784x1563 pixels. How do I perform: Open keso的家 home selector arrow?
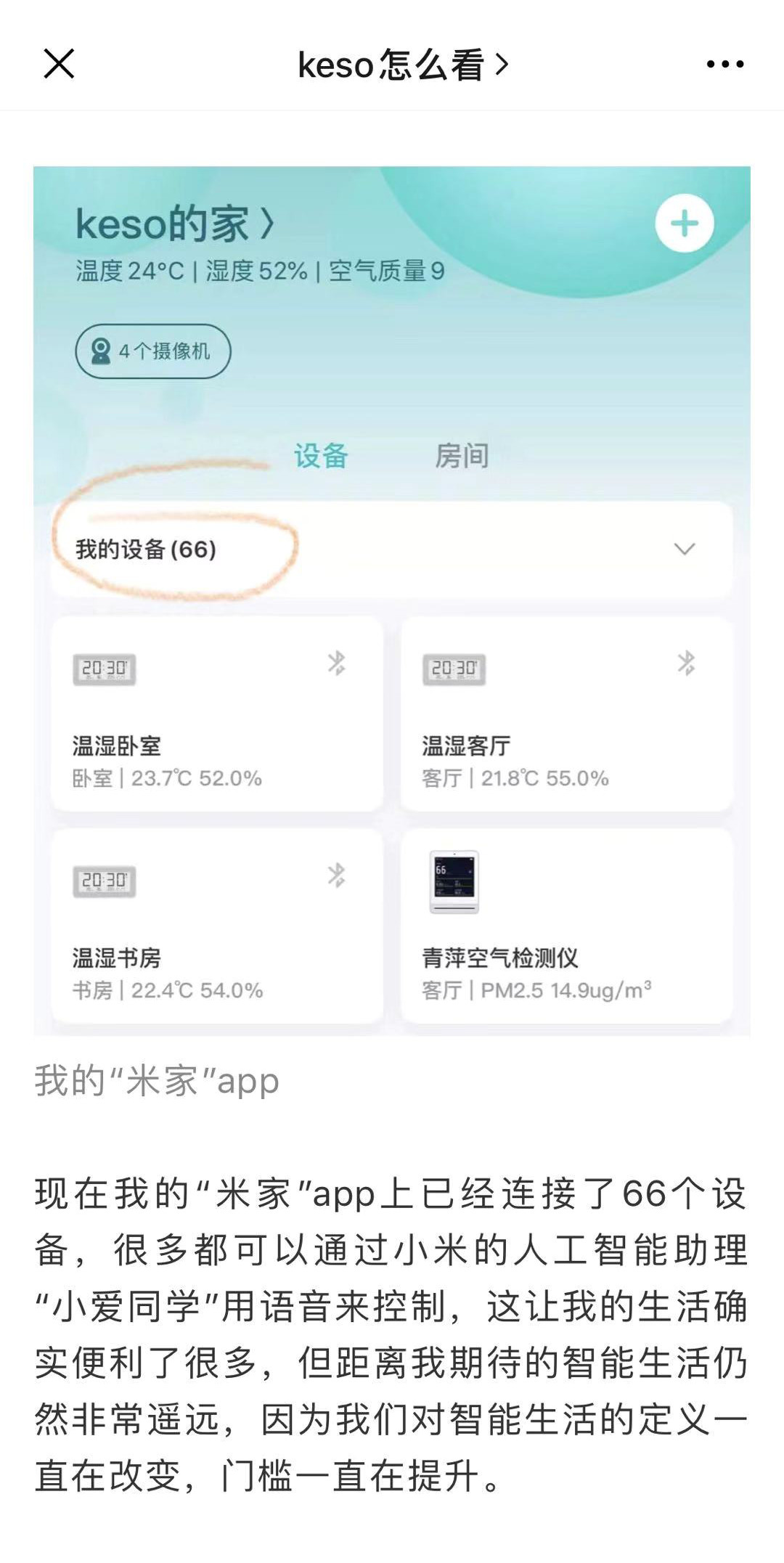266,224
